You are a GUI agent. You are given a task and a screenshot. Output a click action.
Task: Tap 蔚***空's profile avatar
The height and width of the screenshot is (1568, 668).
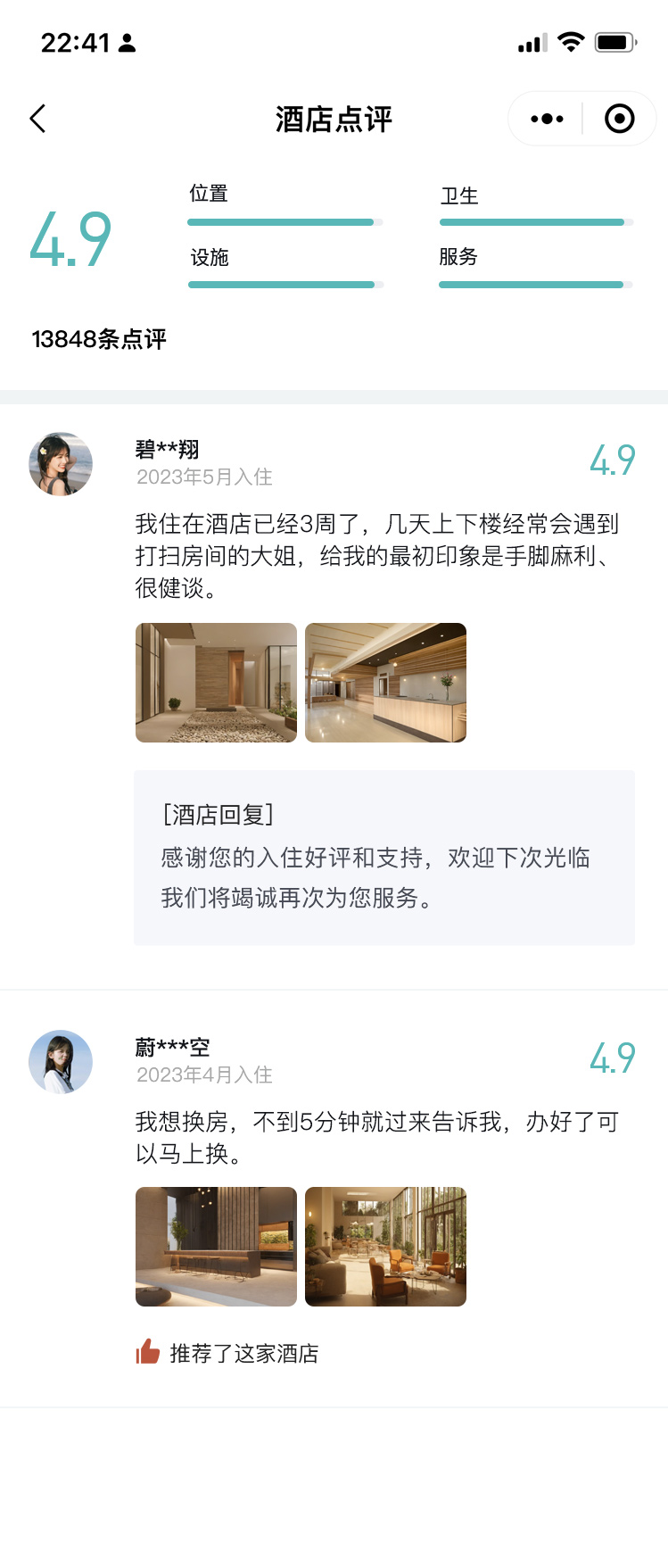click(61, 1062)
